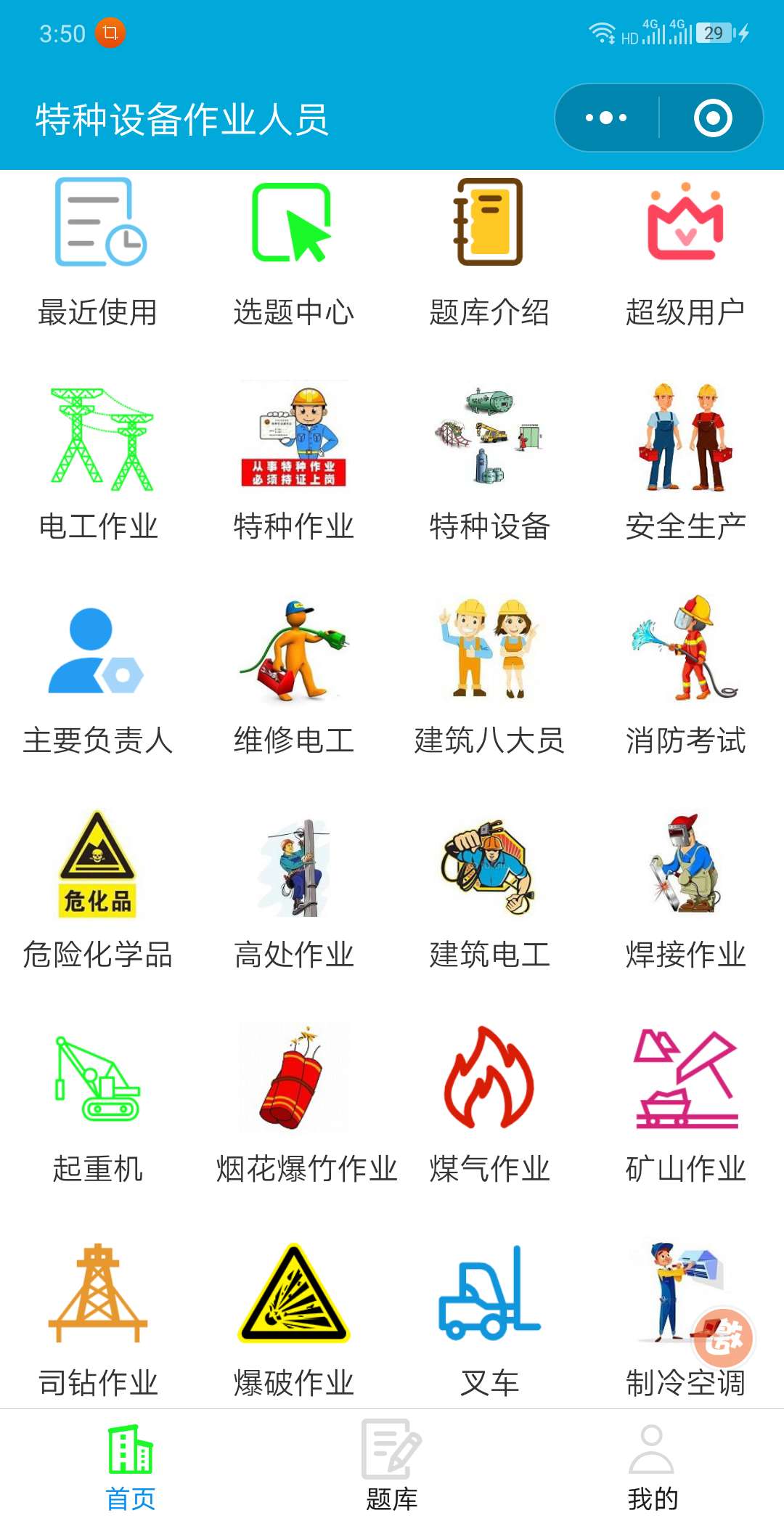Choose the 电工作业 category

[98, 465]
